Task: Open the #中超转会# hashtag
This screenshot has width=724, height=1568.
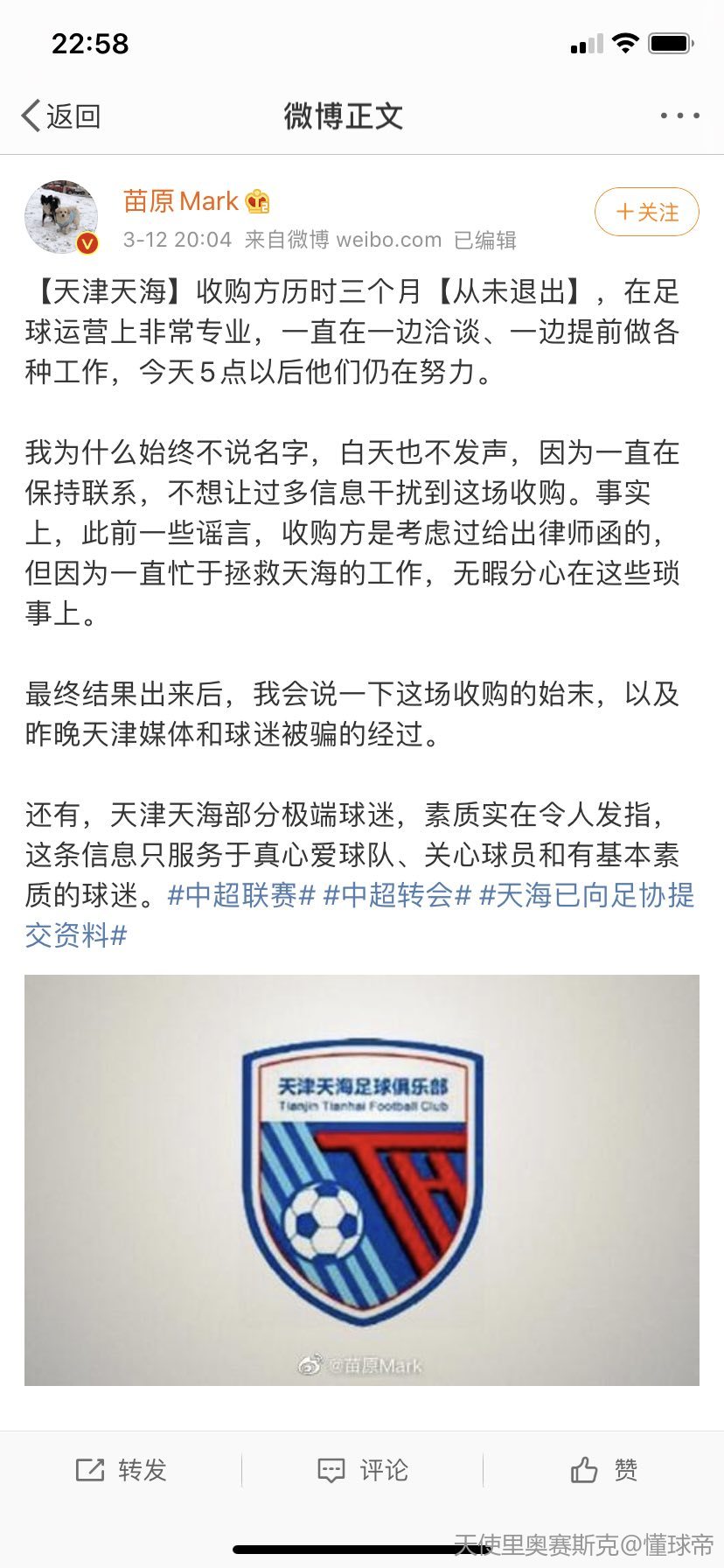Action: point(397,894)
